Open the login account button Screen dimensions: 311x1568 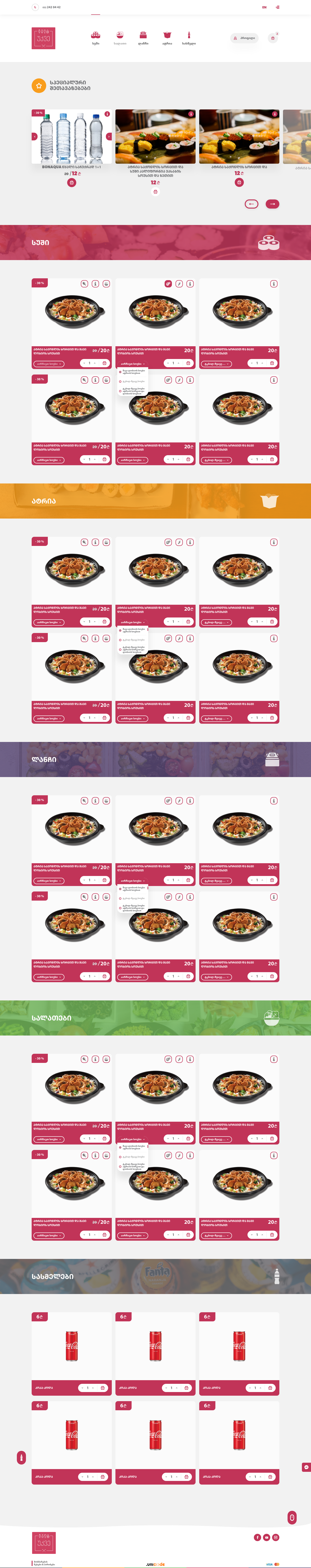[244, 38]
